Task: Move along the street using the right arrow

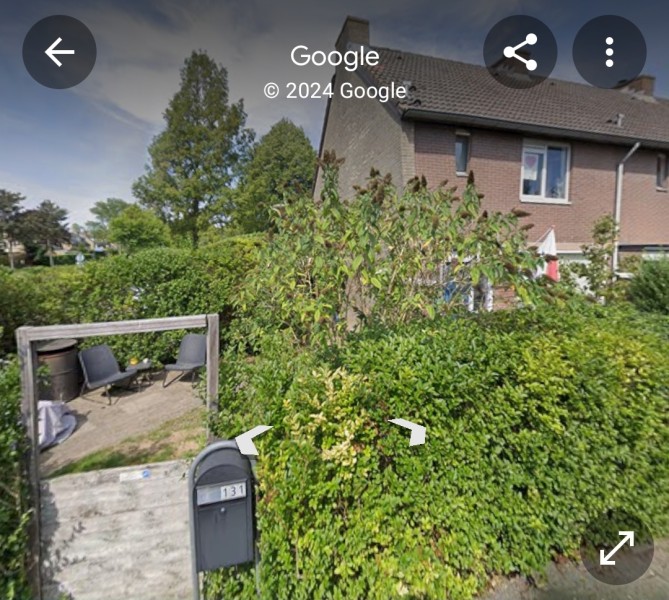Action: [409, 430]
